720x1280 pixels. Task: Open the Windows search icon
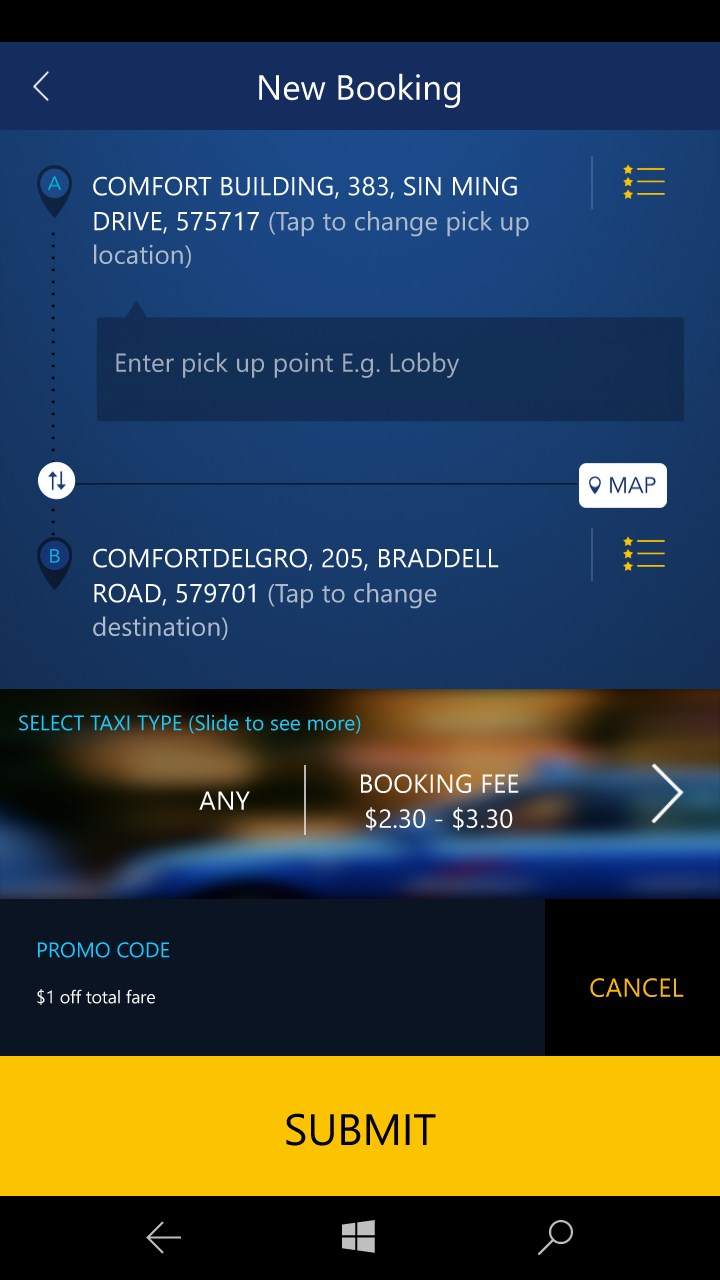pyautogui.click(x=556, y=1237)
